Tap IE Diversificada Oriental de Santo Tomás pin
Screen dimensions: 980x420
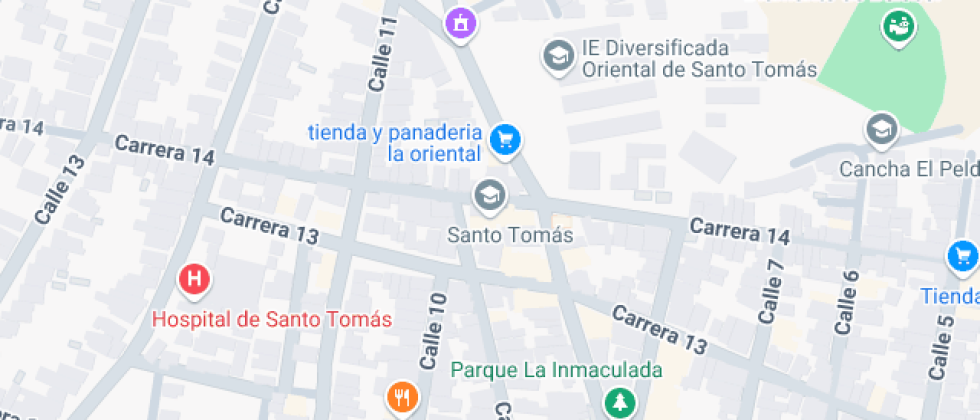point(558,55)
